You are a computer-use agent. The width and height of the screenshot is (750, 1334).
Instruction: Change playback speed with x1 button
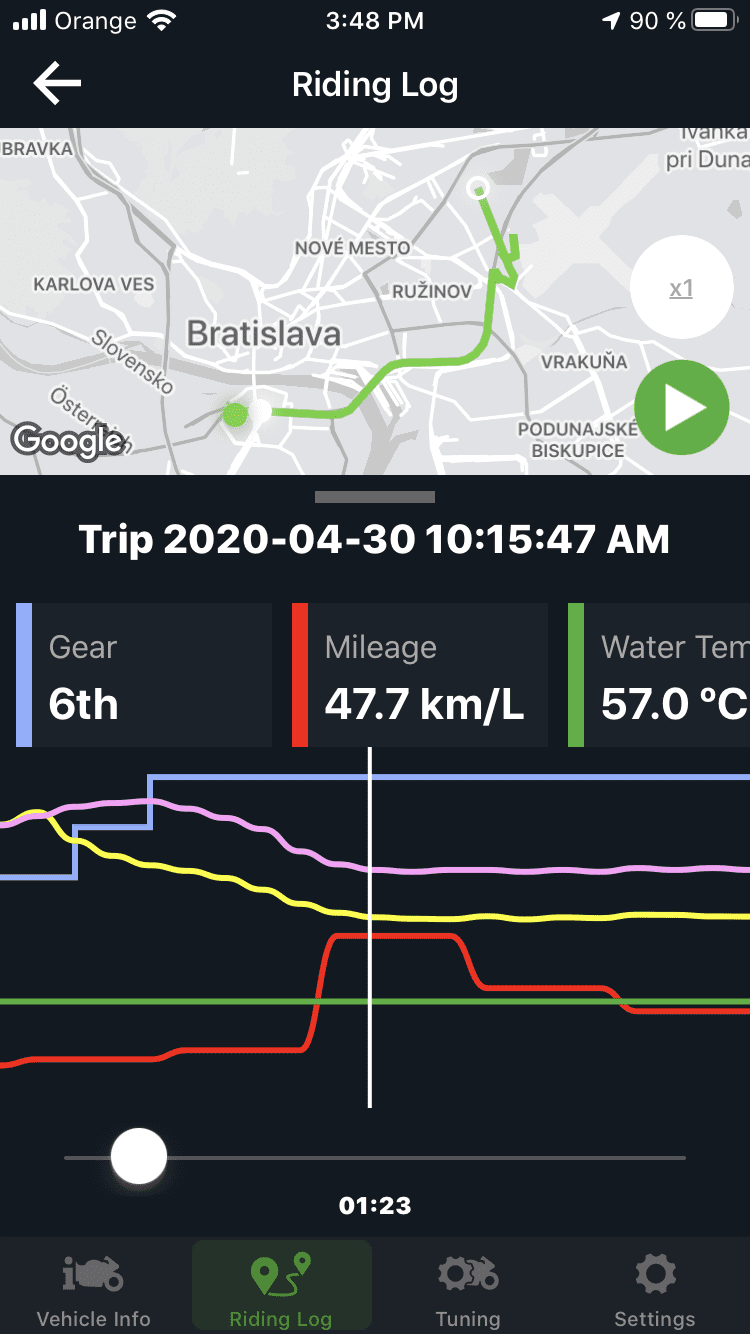[x=681, y=289]
